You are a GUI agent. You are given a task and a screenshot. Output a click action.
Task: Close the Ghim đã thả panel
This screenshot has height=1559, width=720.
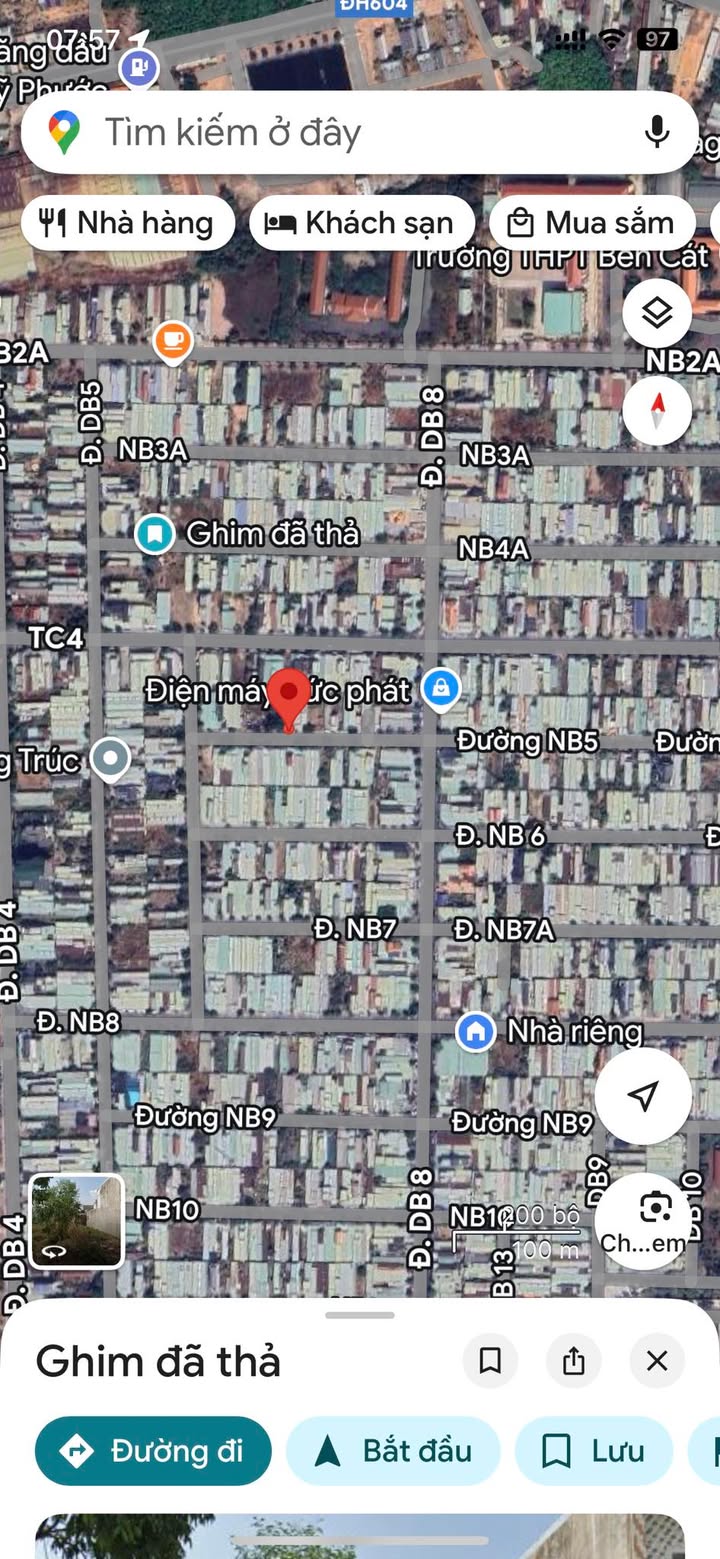(657, 1360)
